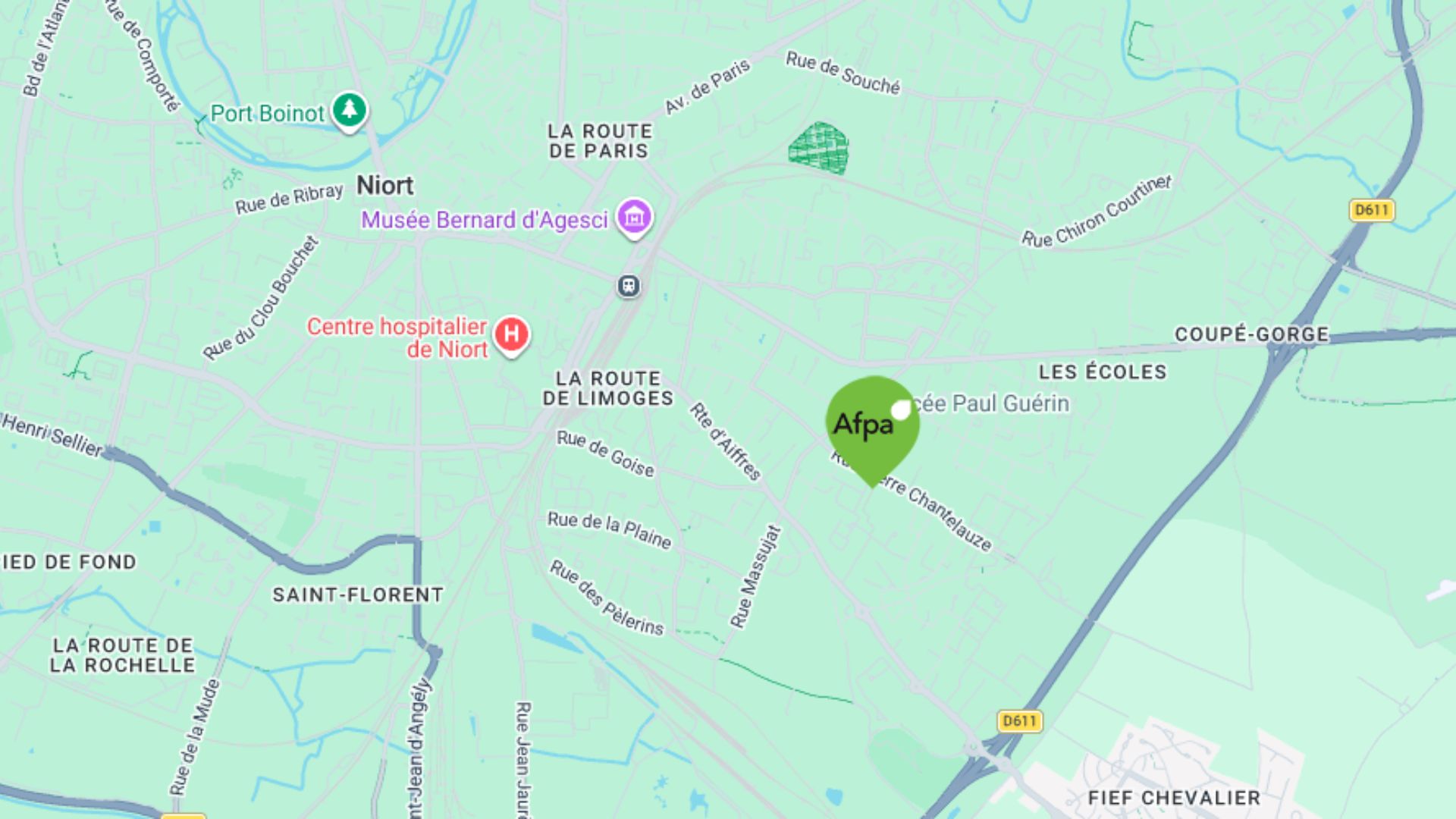Open the Centre hospitalier de Niort marker

click(x=512, y=334)
